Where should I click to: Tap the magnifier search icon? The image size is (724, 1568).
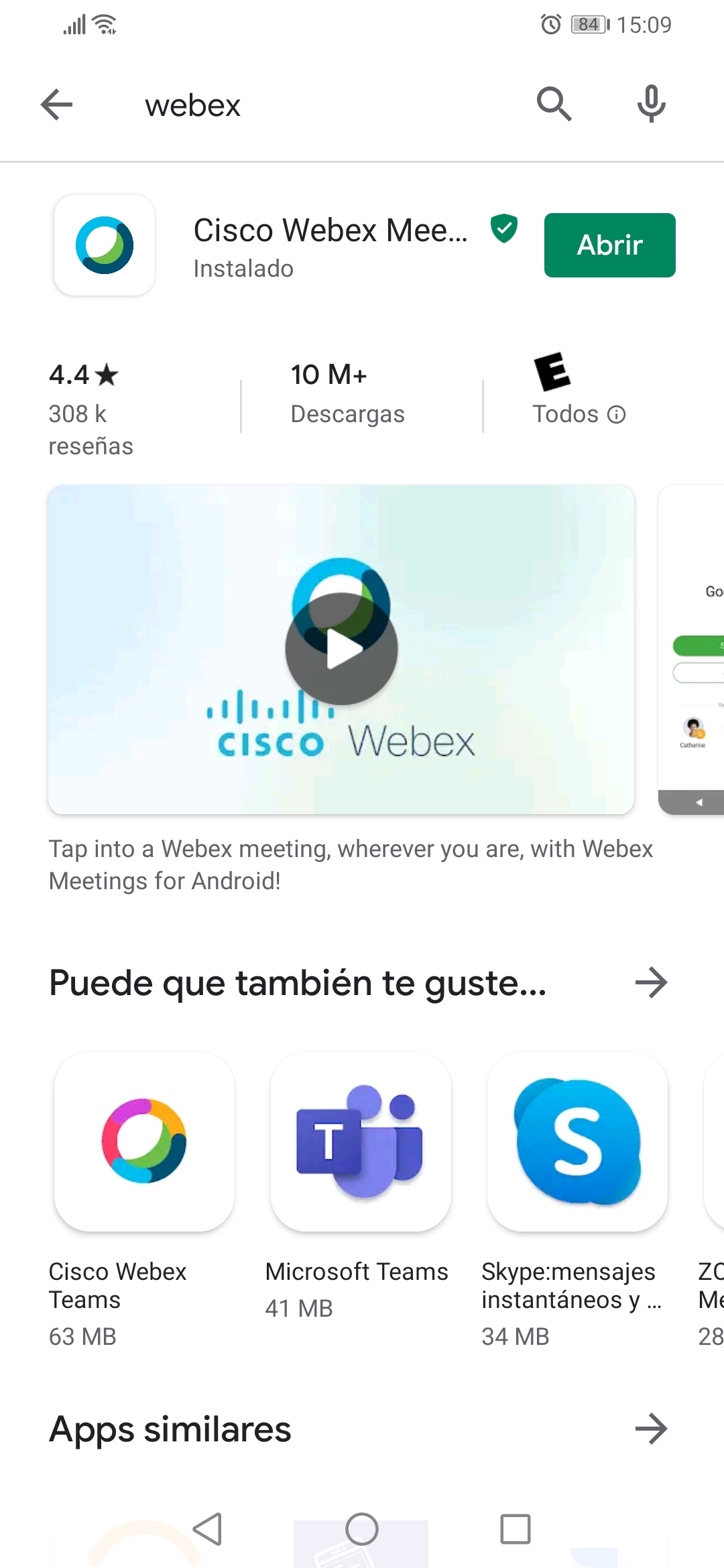554,104
